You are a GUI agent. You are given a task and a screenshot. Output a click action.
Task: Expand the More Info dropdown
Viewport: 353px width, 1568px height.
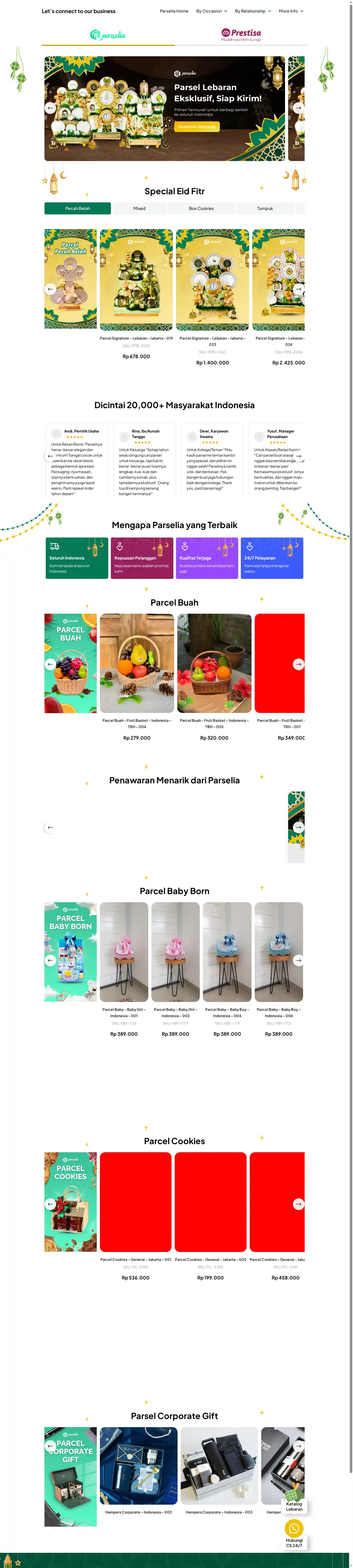coord(291,11)
